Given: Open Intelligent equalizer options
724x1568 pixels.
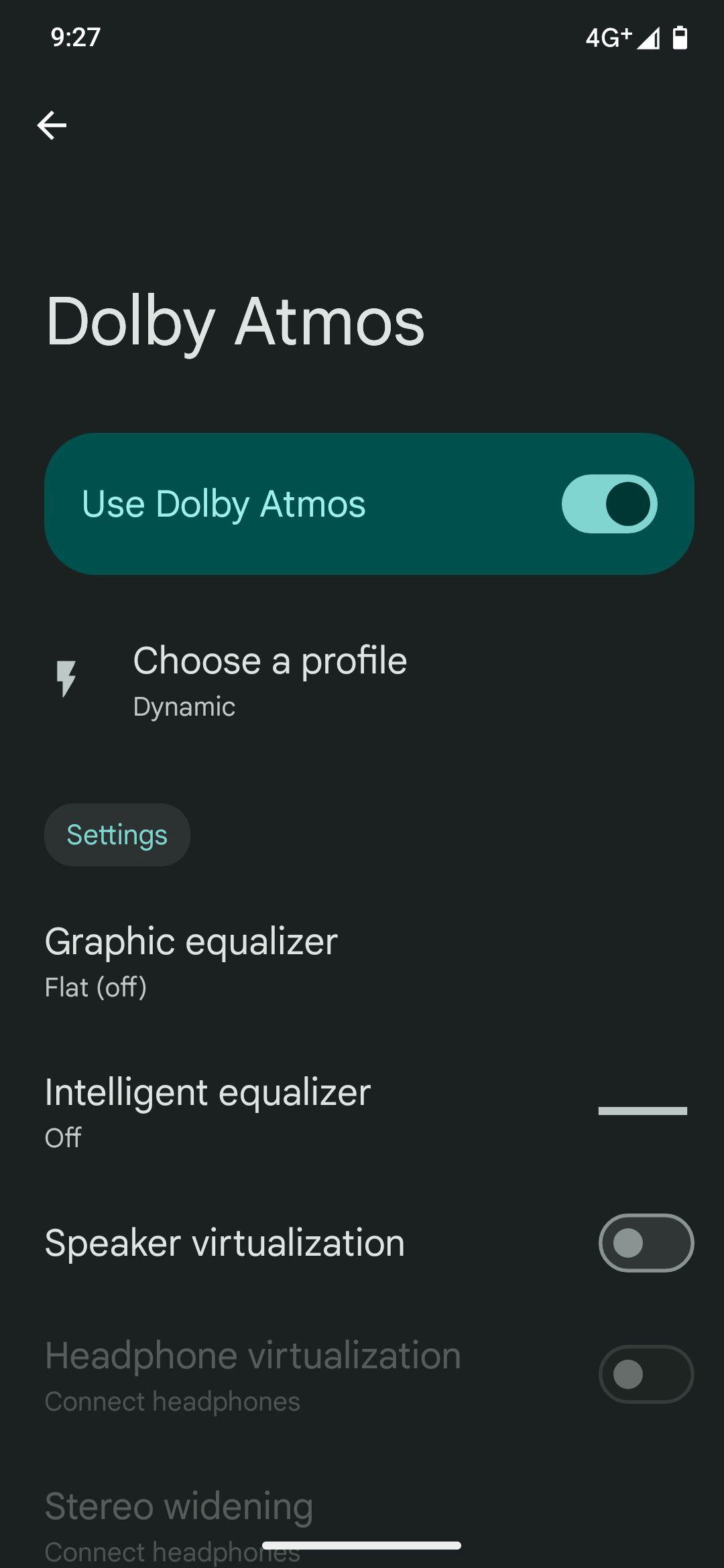Looking at the screenshot, I should coord(362,1112).
